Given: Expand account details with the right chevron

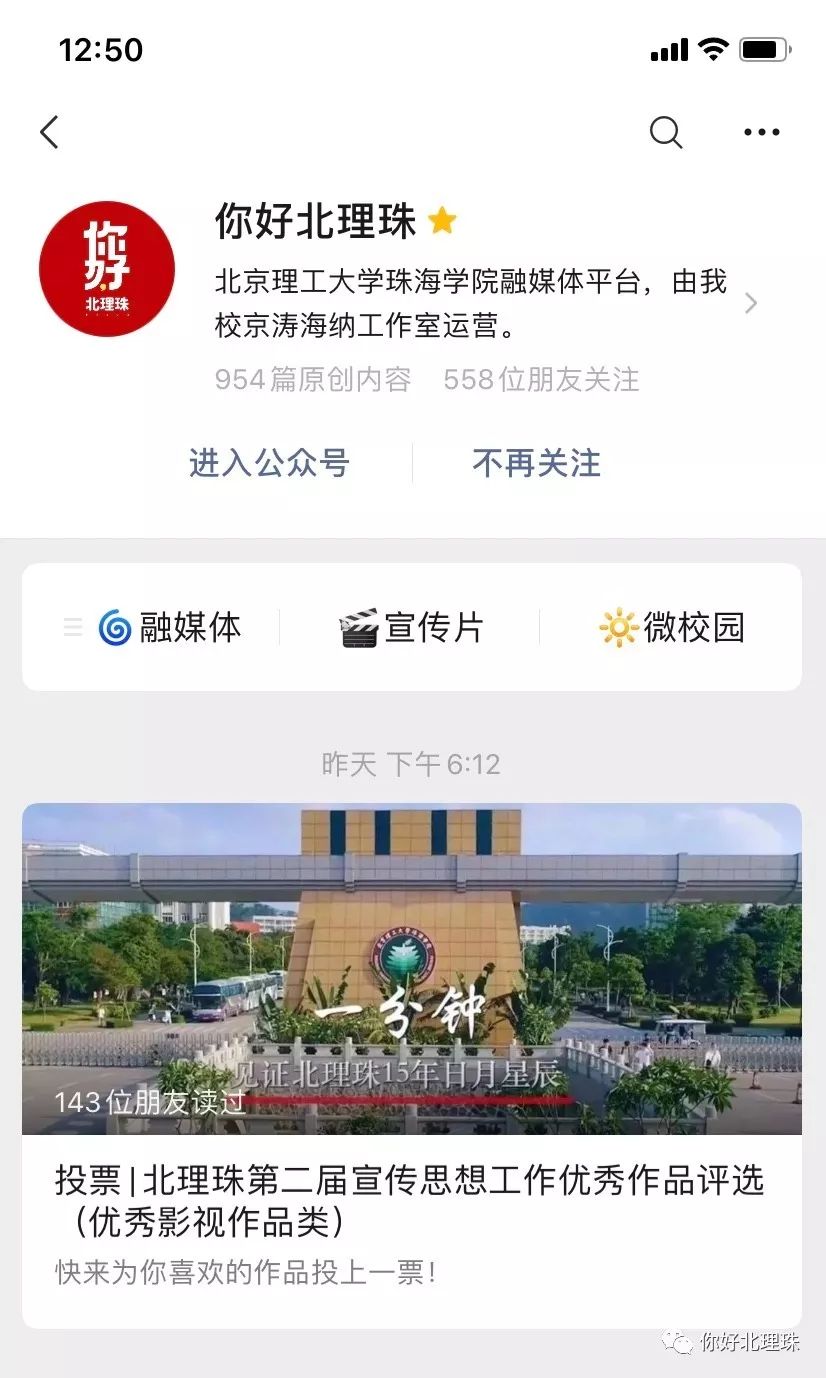Looking at the screenshot, I should [x=751, y=303].
